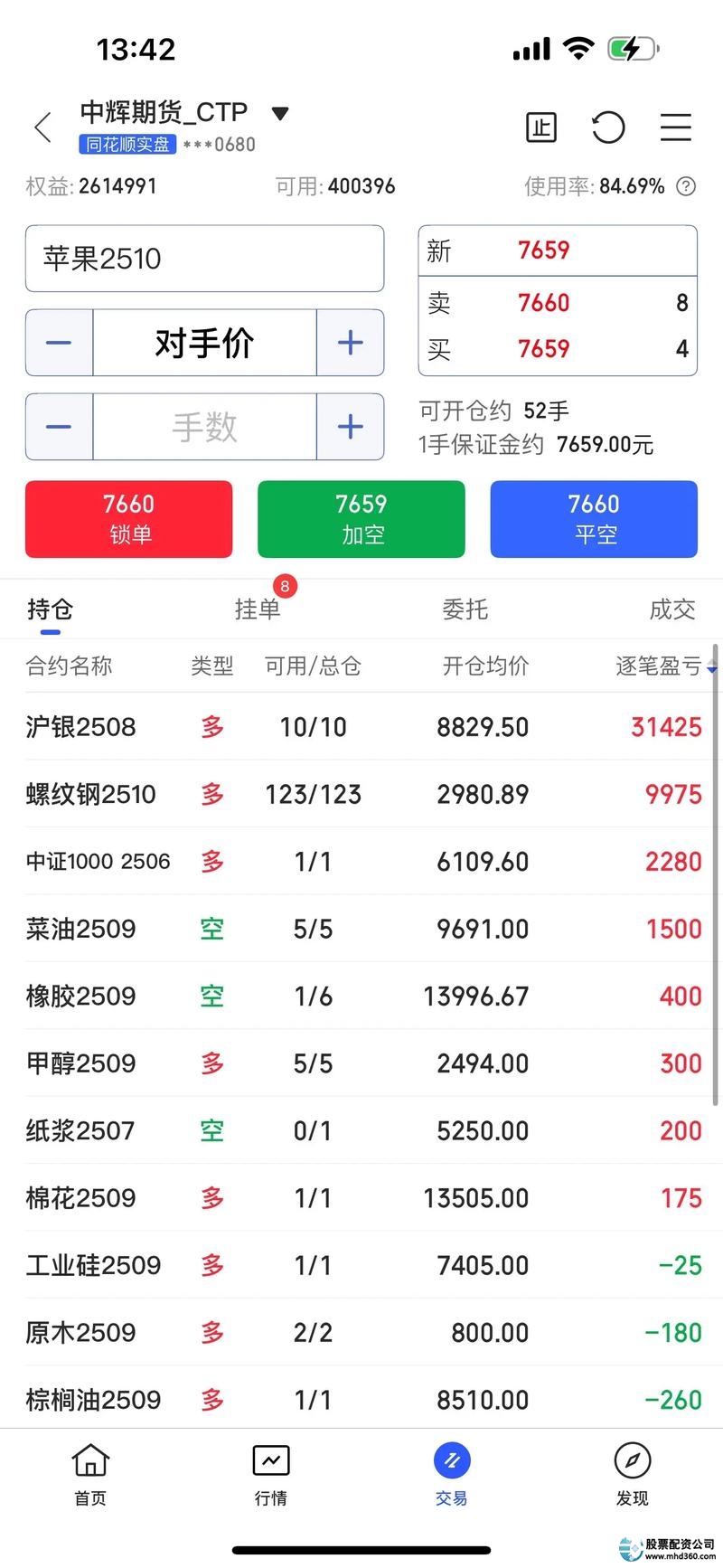Switch to the 成交 tab
The width and height of the screenshot is (723, 1568).
(x=671, y=609)
